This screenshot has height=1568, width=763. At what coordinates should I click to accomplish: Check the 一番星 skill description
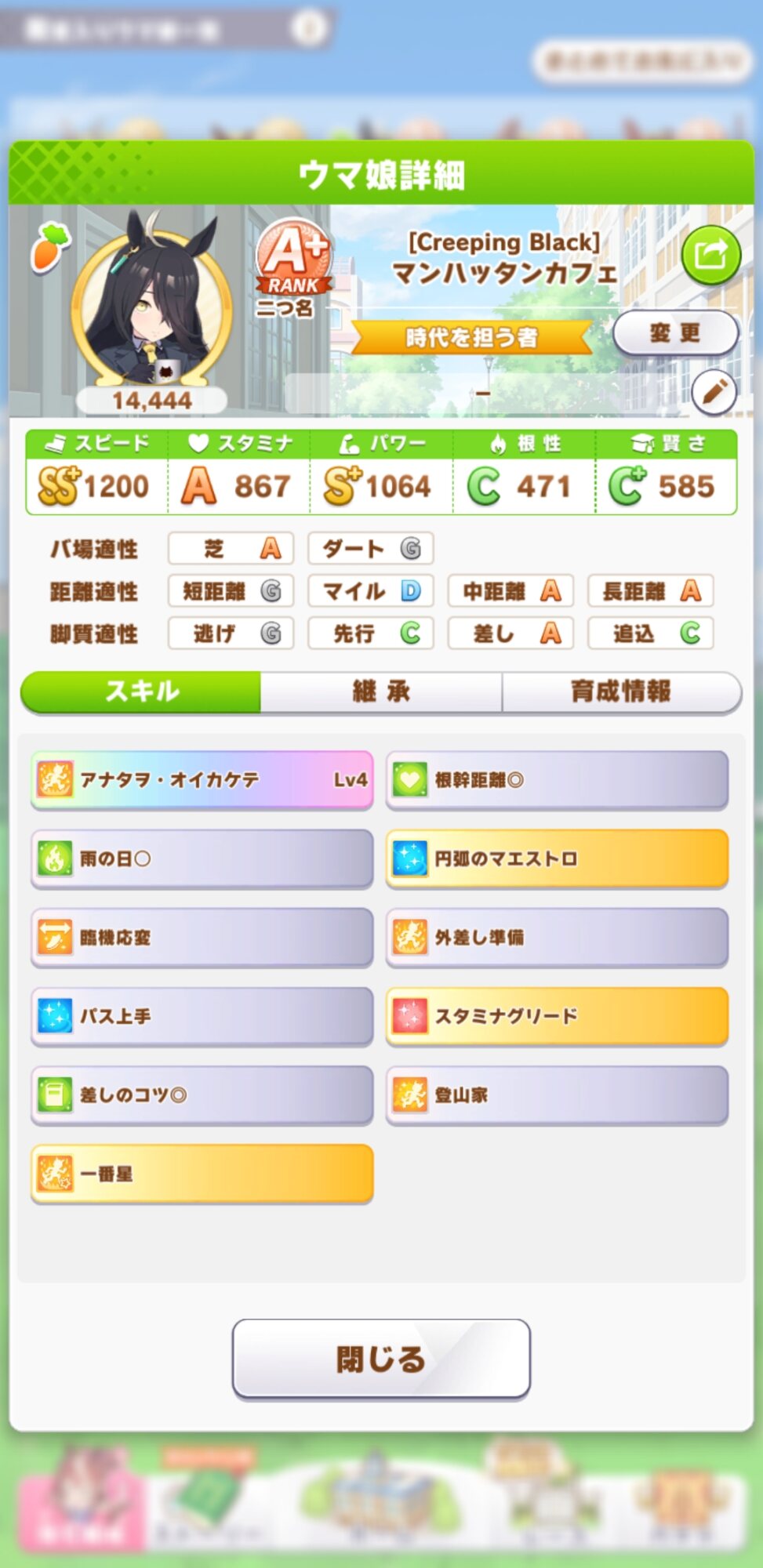pos(202,1174)
